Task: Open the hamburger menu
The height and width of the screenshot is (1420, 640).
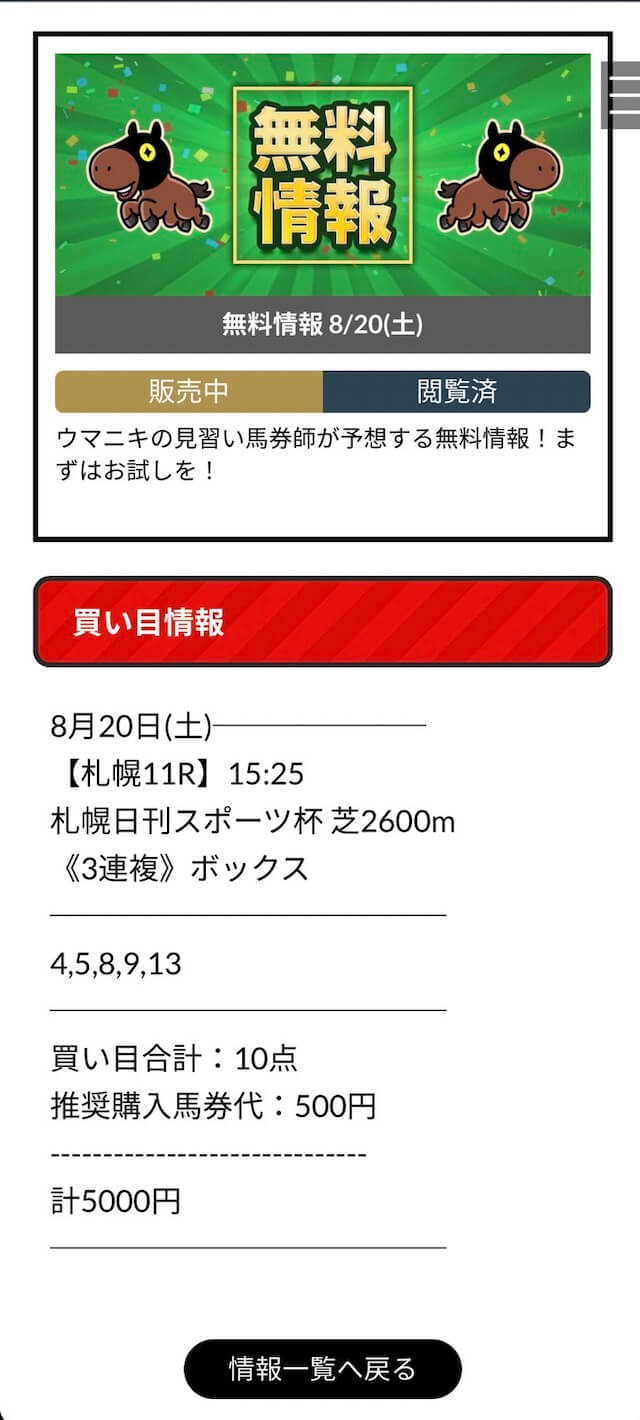Action: click(x=621, y=95)
